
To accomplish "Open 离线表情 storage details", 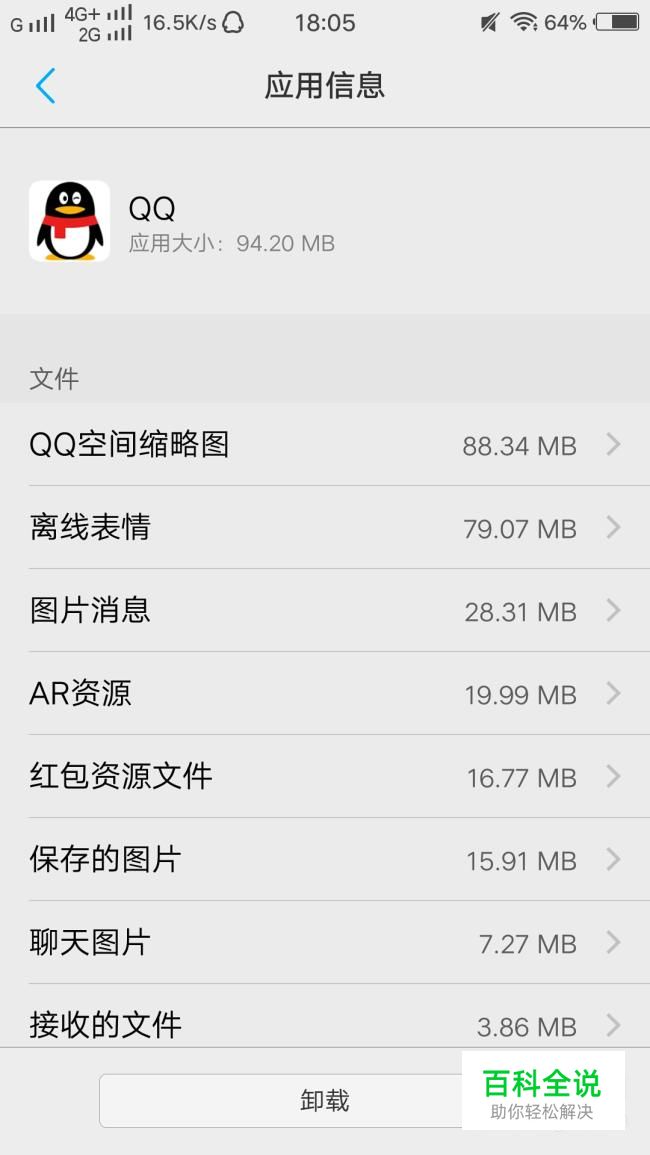I will 325,527.
